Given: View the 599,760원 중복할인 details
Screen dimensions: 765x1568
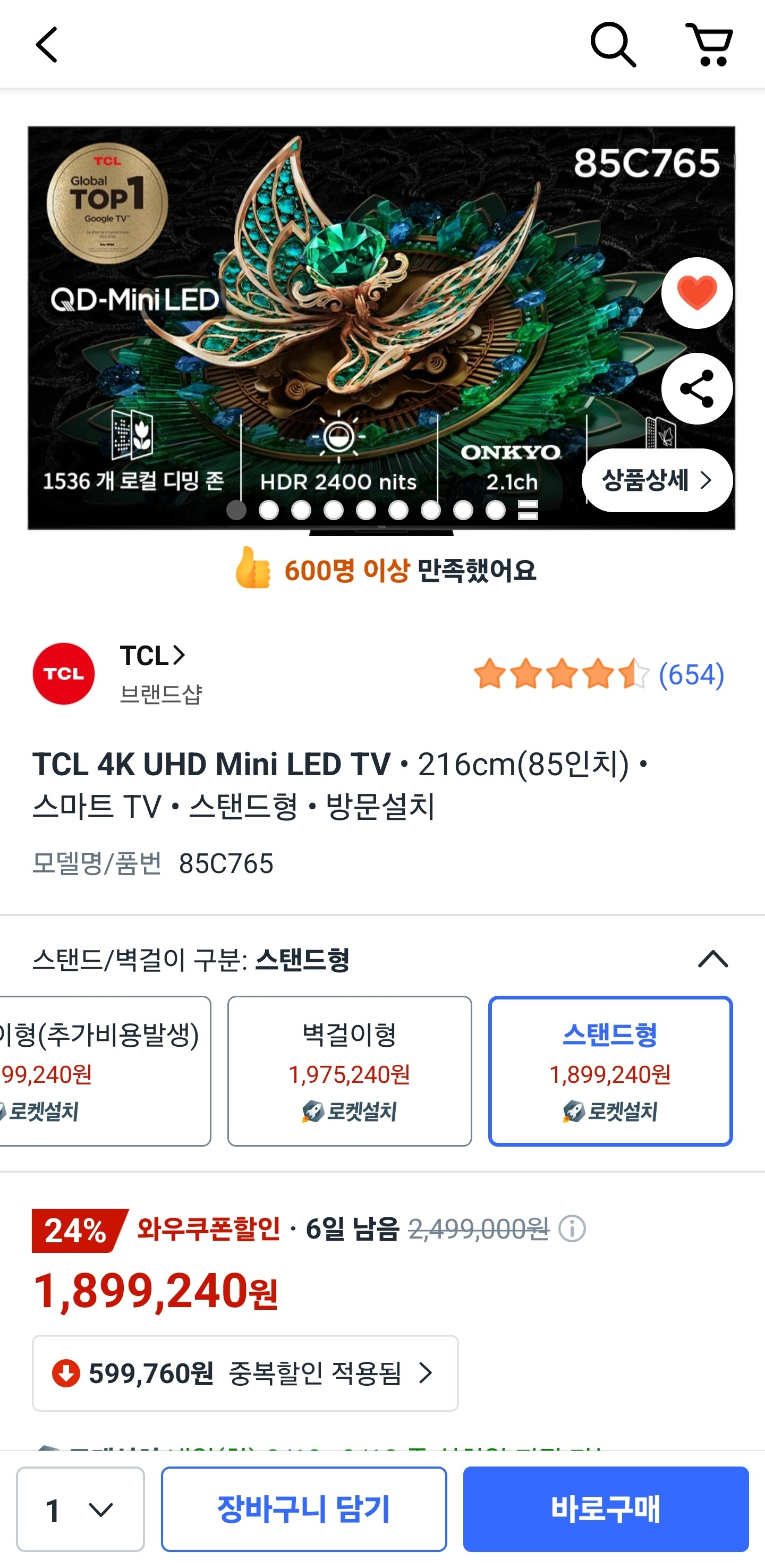Looking at the screenshot, I should [245, 1373].
